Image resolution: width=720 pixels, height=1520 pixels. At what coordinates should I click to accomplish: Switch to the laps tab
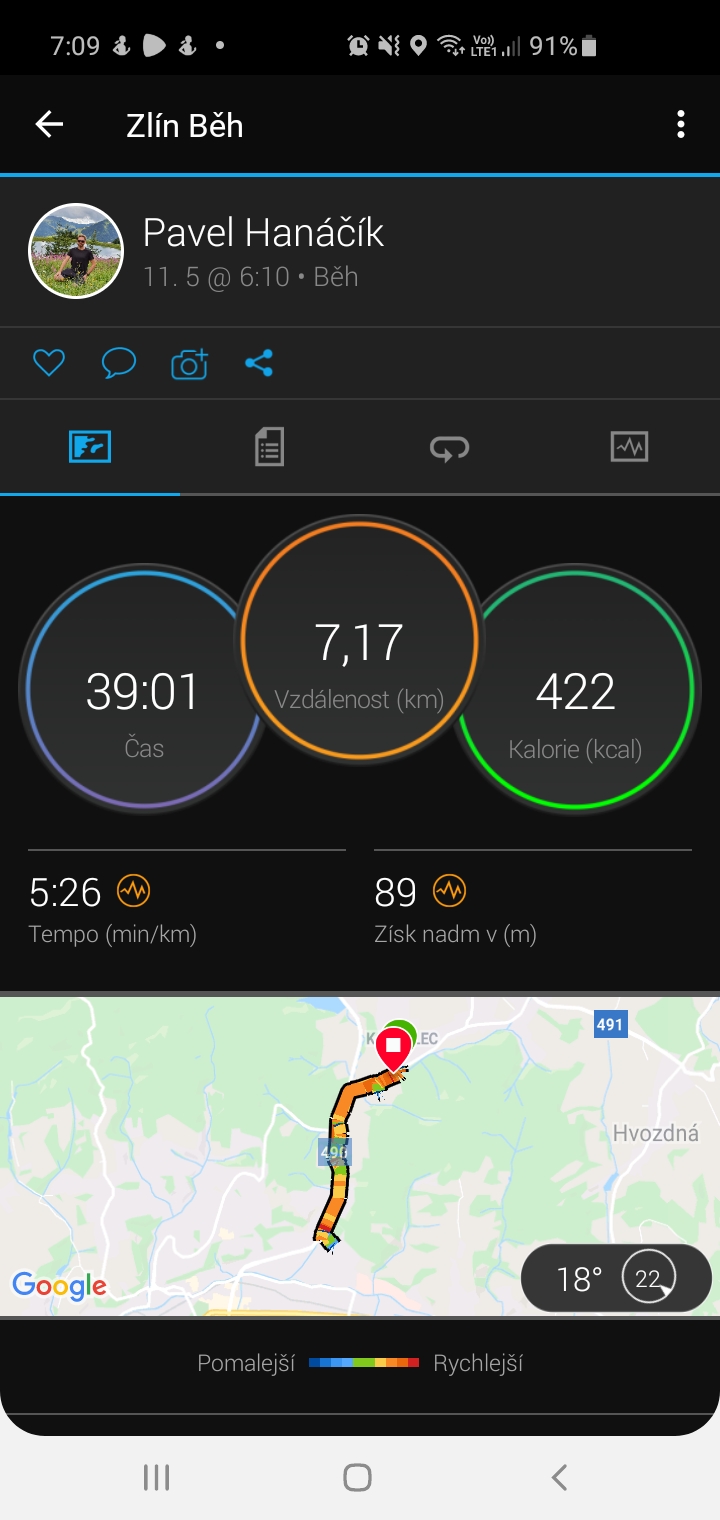point(449,447)
